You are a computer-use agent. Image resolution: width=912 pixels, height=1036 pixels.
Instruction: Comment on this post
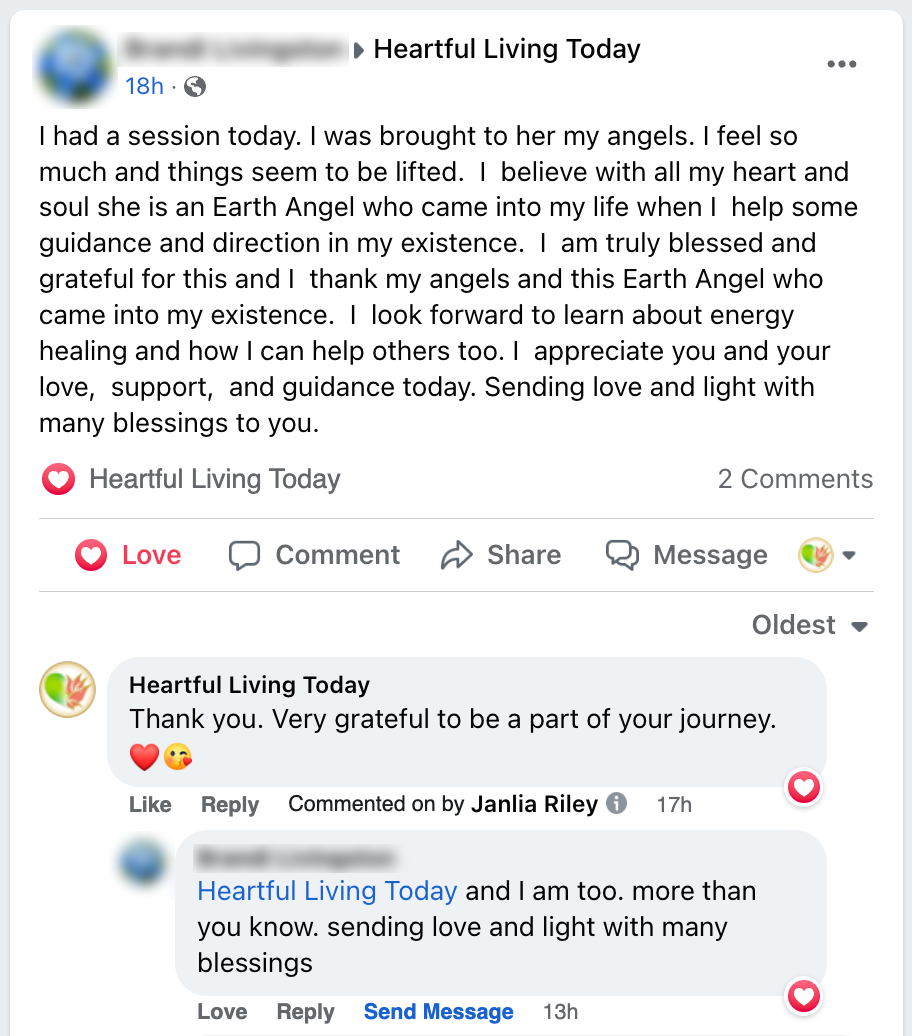tap(314, 555)
